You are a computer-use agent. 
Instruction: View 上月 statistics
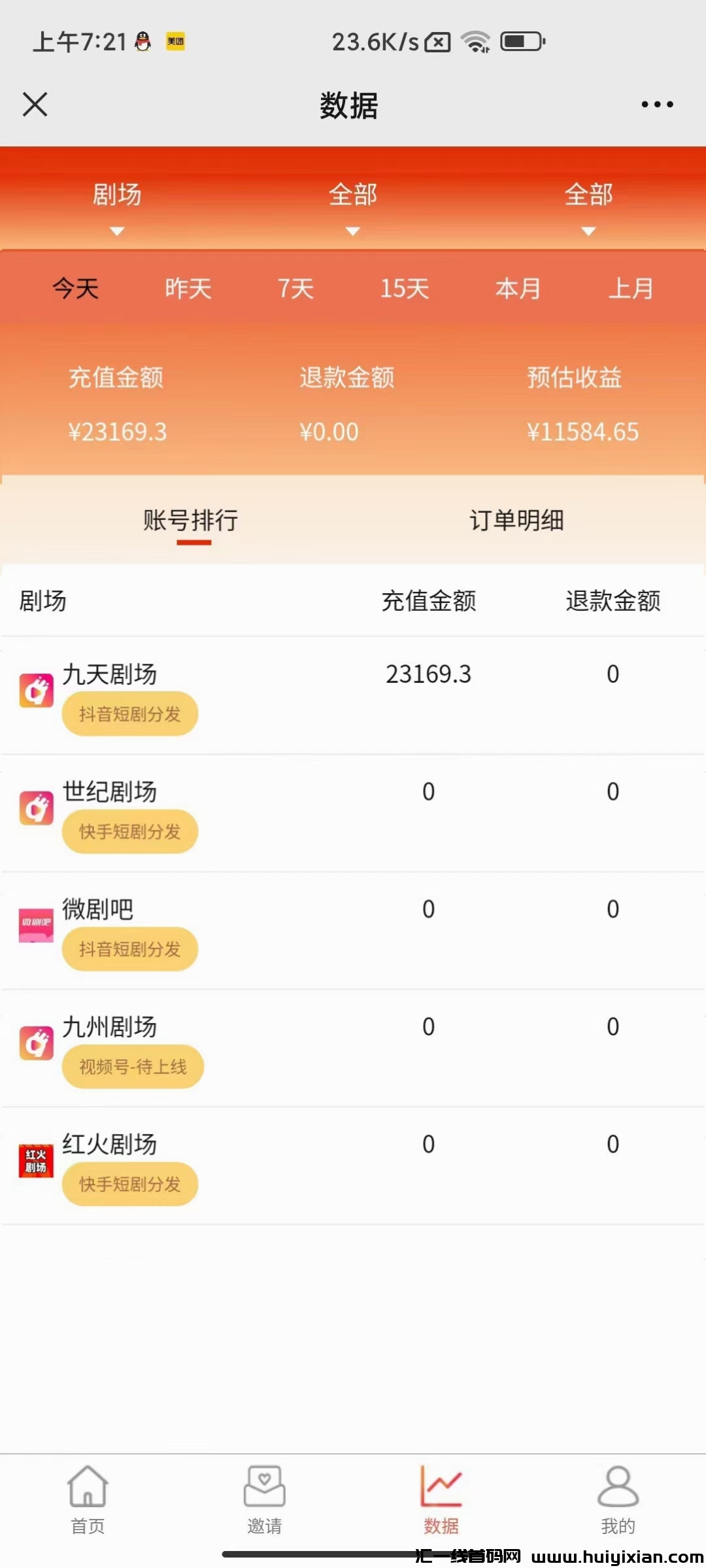[x=631, y=288]
